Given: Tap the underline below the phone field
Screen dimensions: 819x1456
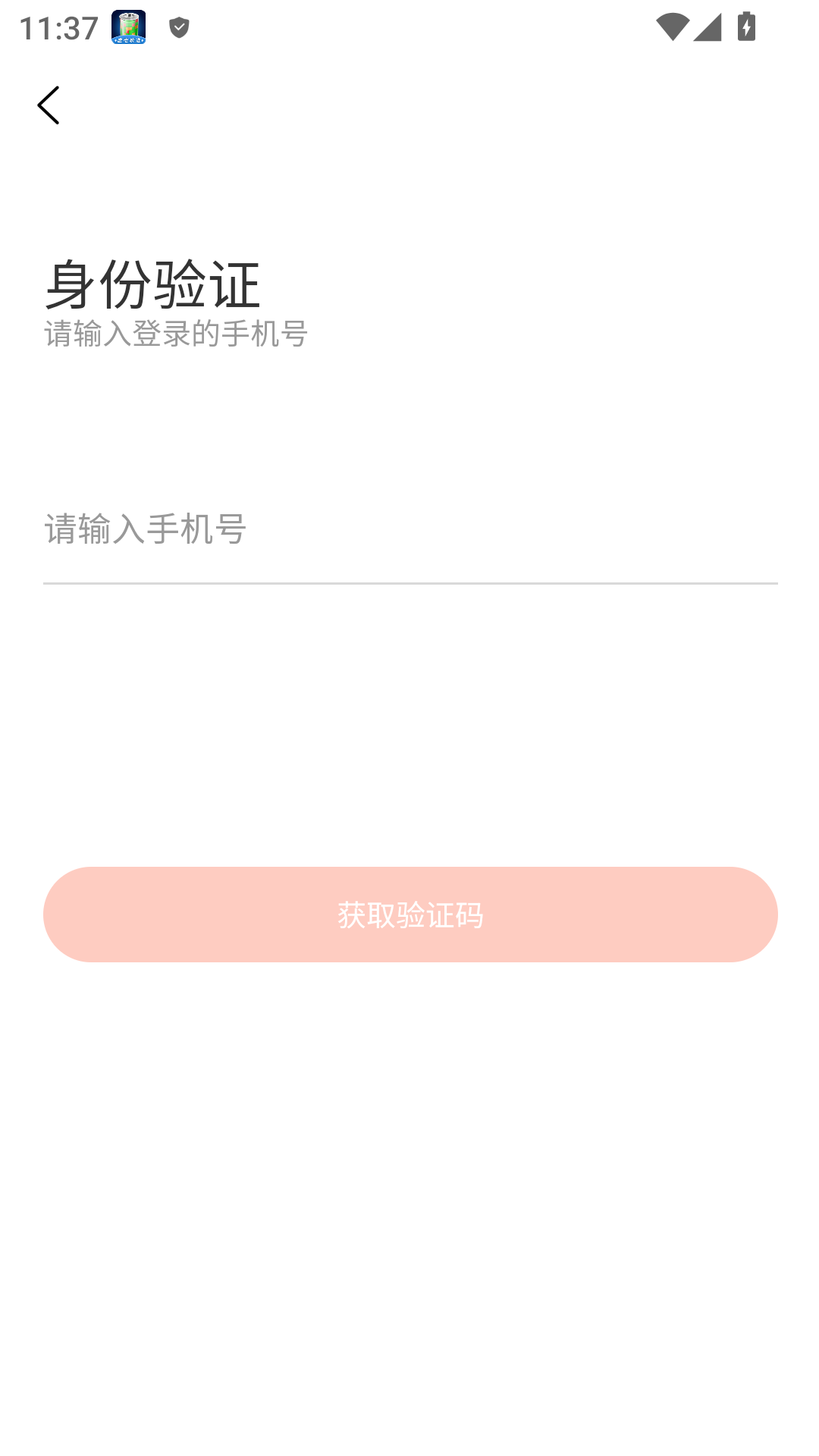Looking at the screenshot, I should click(x=409, y=583).
